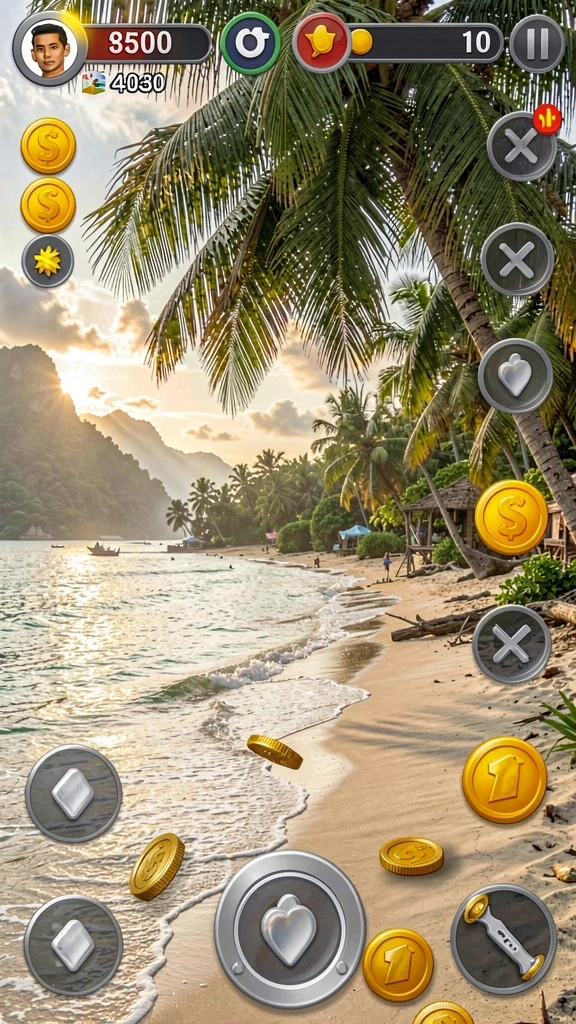Viewport: 576px width, 1024px height.
Task: Open the player avatar profile
Action: (50, 49)
